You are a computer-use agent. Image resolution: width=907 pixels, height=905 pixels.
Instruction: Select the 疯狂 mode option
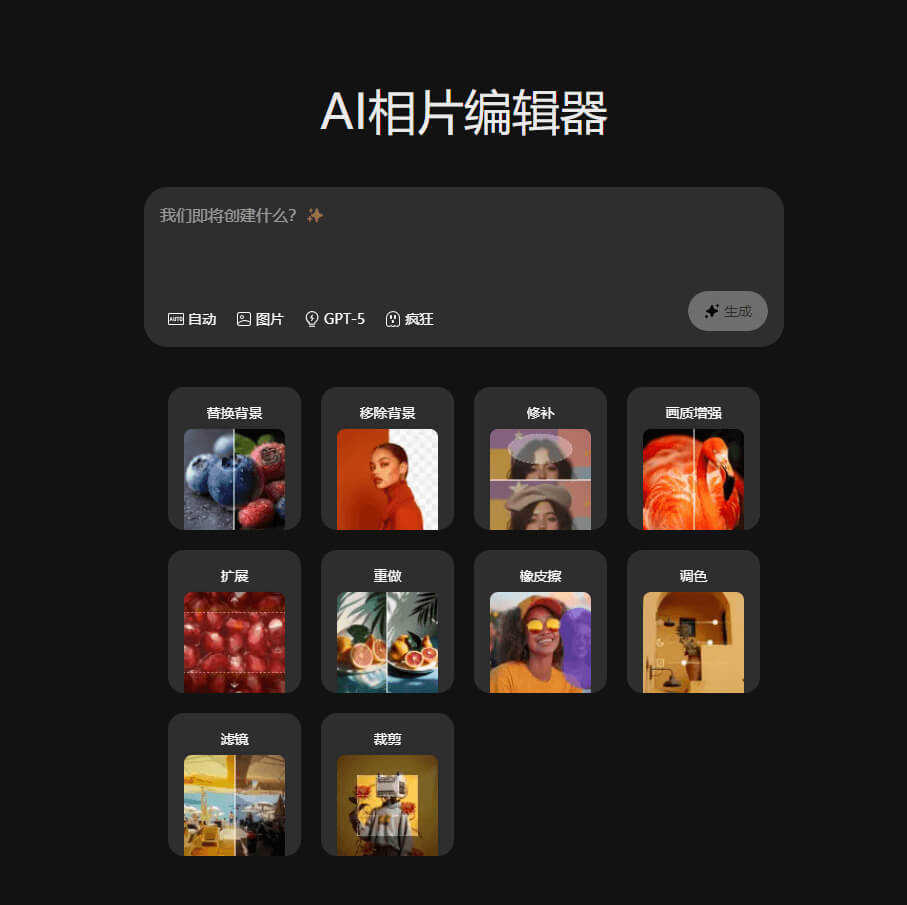pos(410,319)
